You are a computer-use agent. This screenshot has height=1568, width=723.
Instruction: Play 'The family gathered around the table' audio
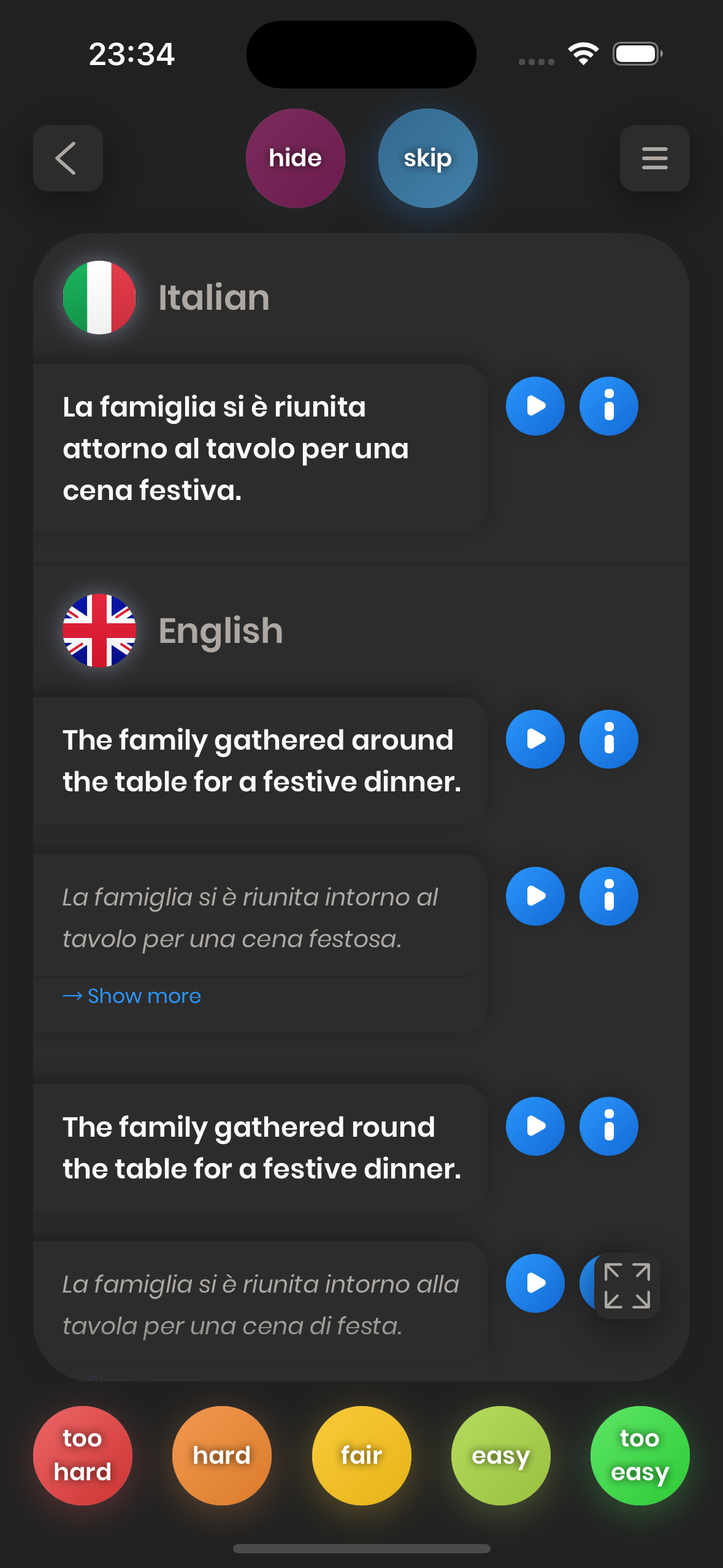[535, 739]
